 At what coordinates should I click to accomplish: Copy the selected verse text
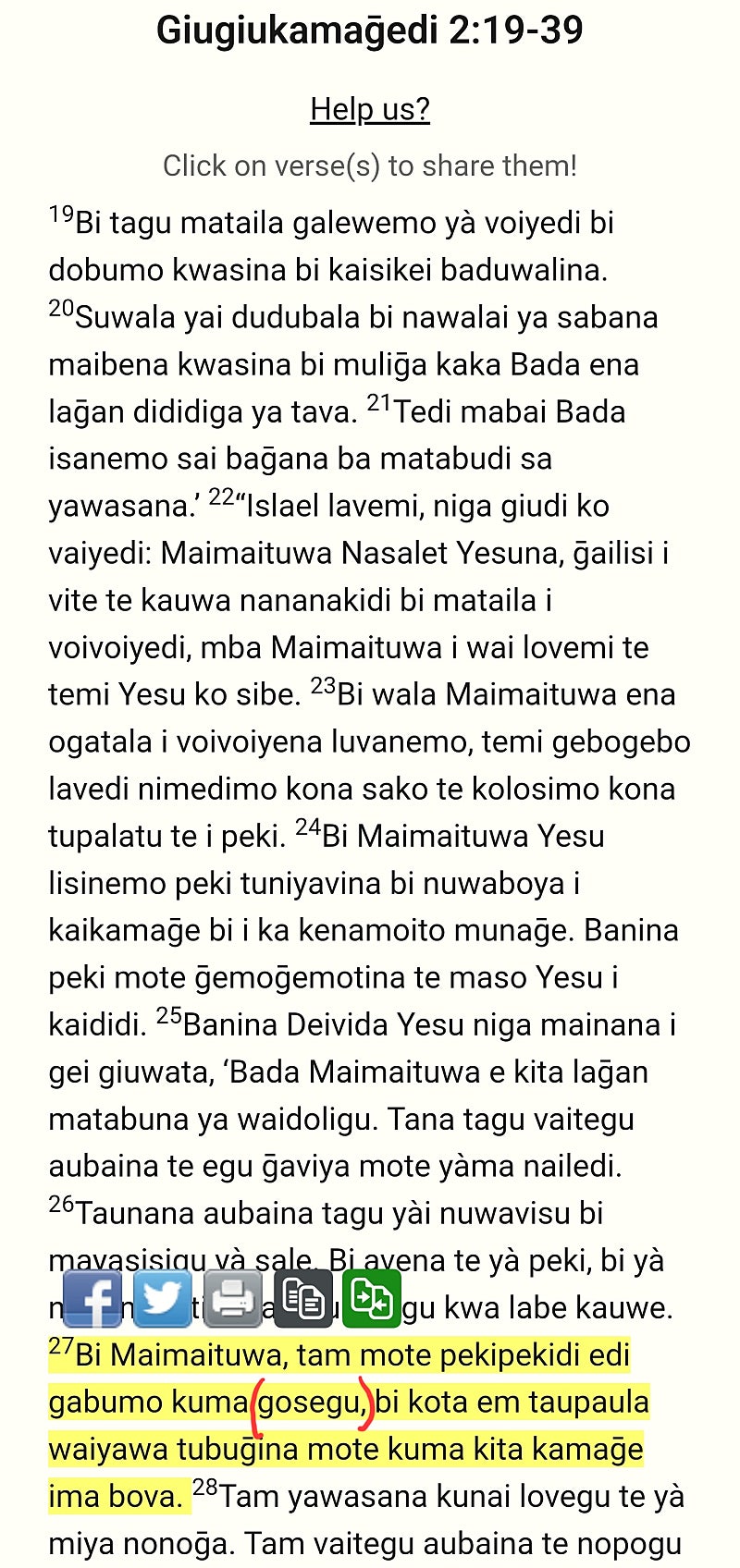point(302,1299)
